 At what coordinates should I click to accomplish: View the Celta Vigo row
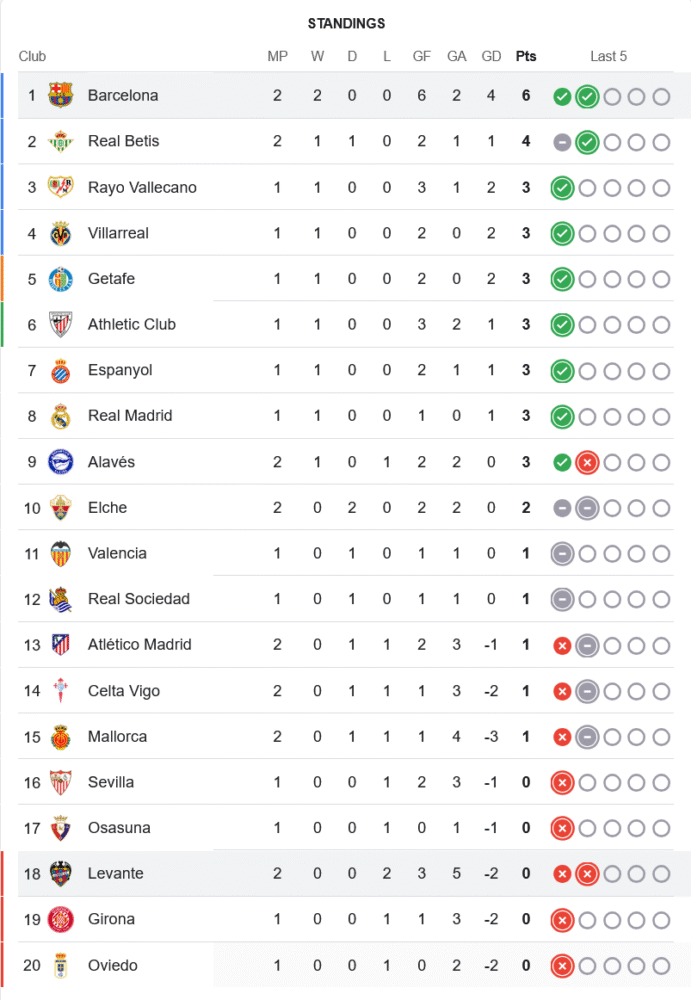[123, 691]
